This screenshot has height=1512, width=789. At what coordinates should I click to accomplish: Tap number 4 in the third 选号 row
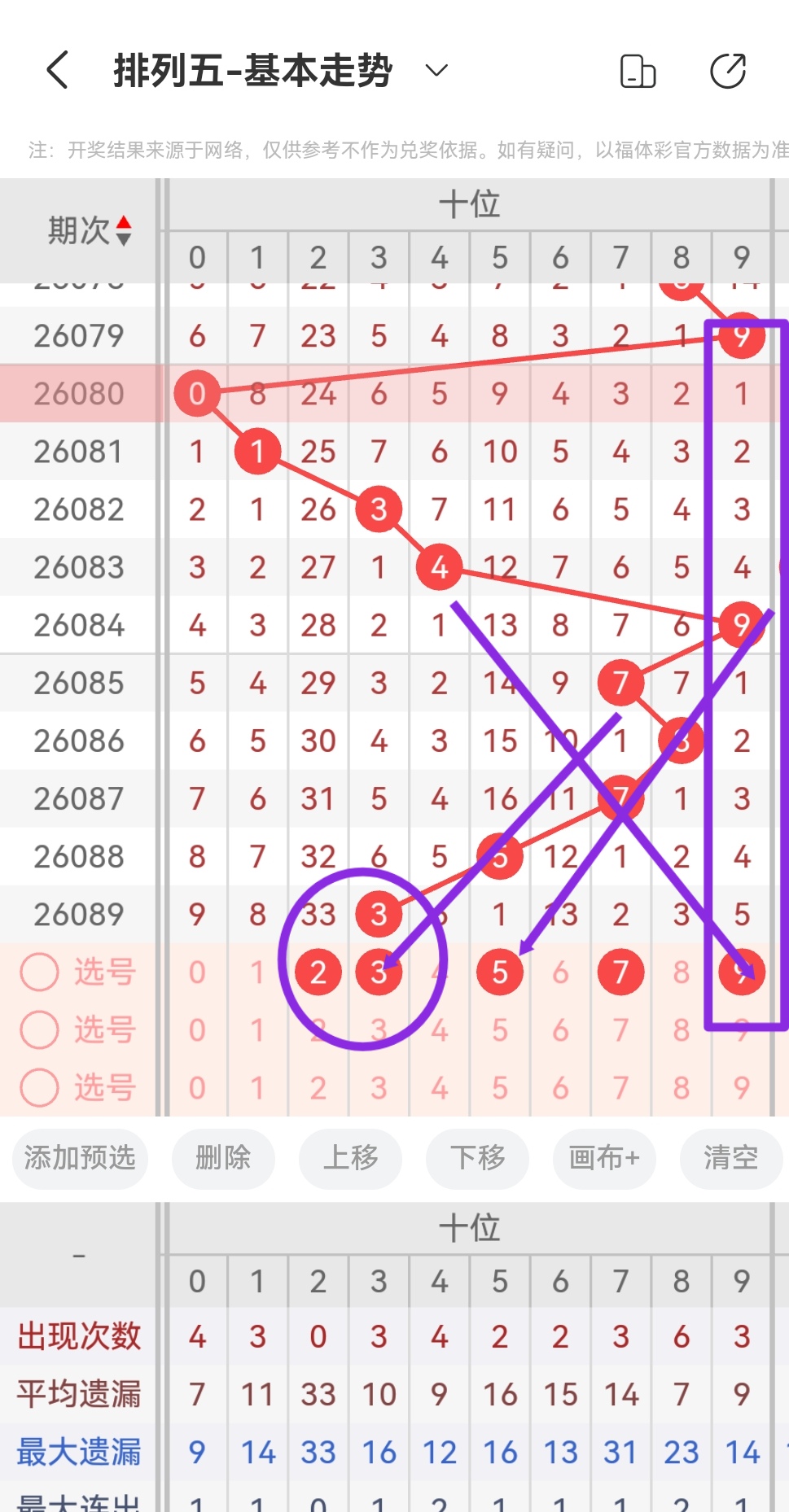tap(439, 1088)
